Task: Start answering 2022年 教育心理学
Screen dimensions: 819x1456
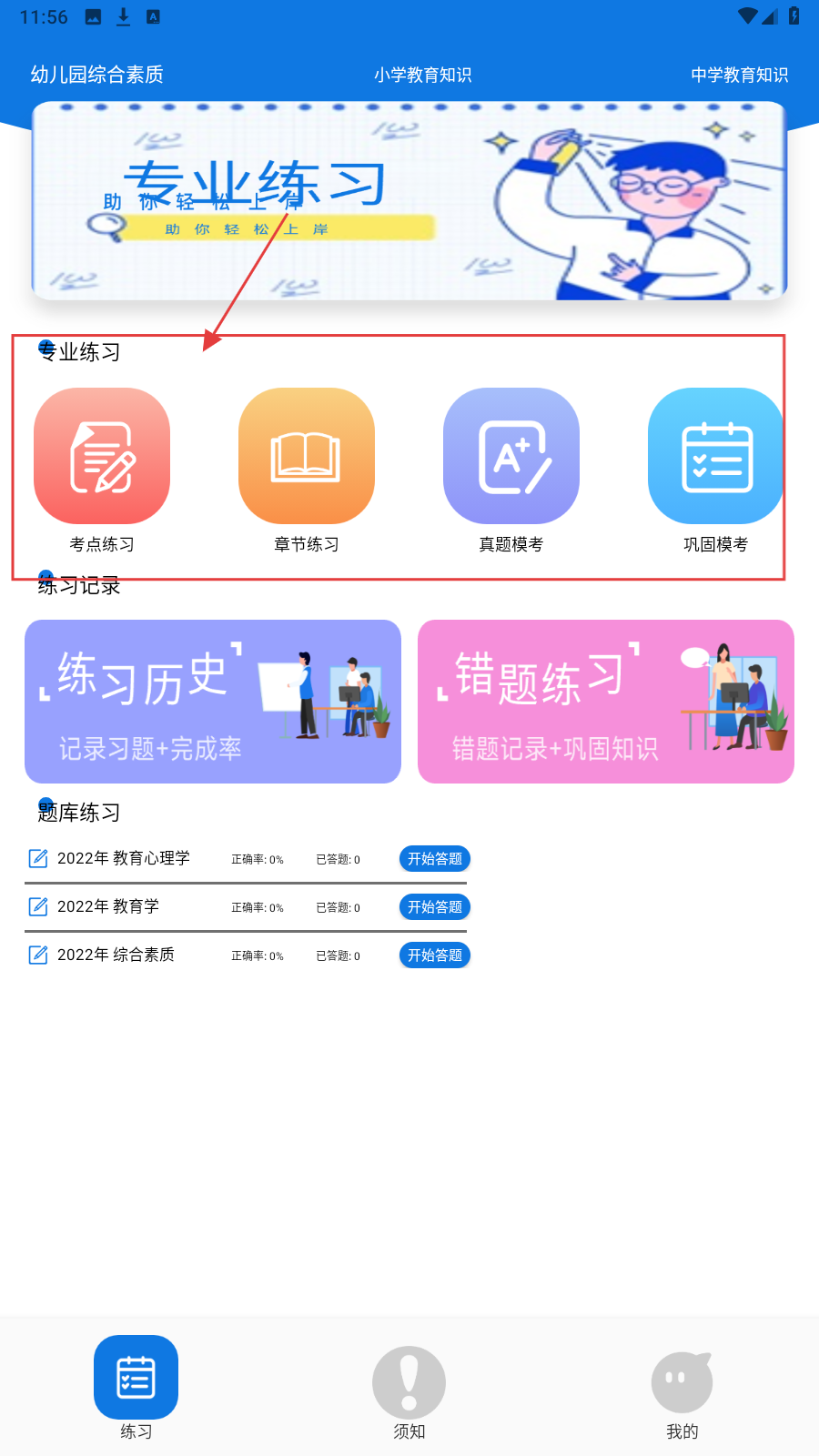Action: tap(434, 859)
